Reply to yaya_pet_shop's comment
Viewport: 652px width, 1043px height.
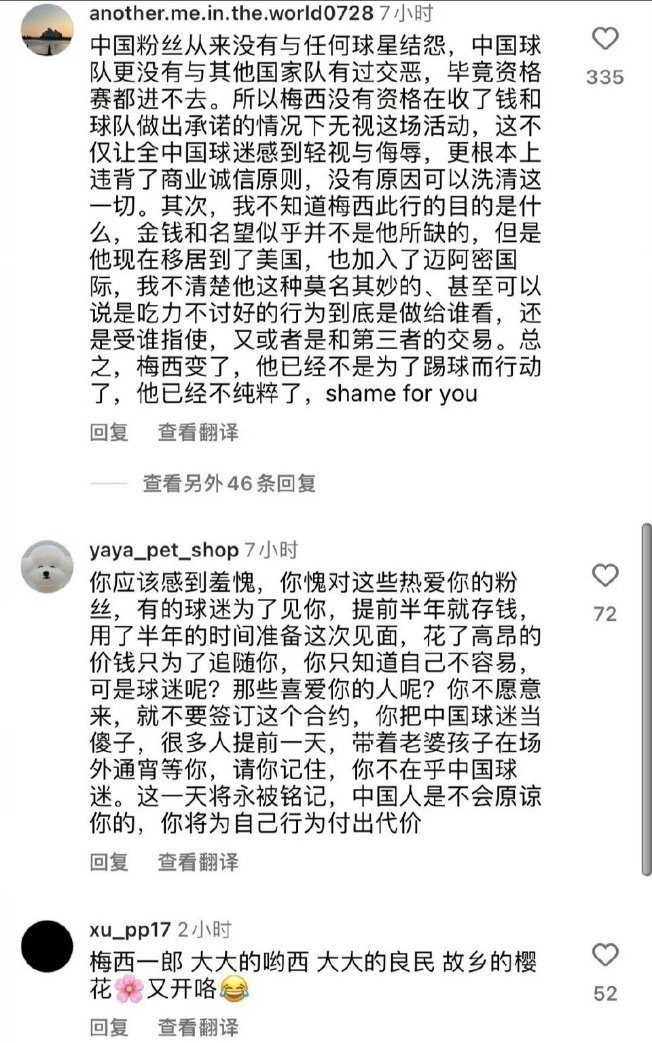(x=109, y=861)
